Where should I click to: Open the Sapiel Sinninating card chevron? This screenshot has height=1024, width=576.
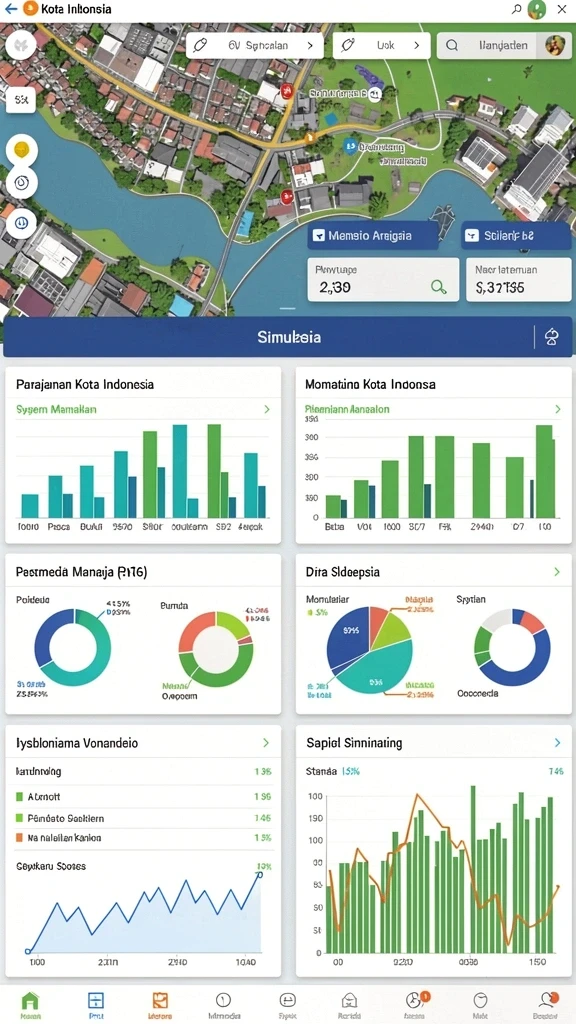point(557,743)
